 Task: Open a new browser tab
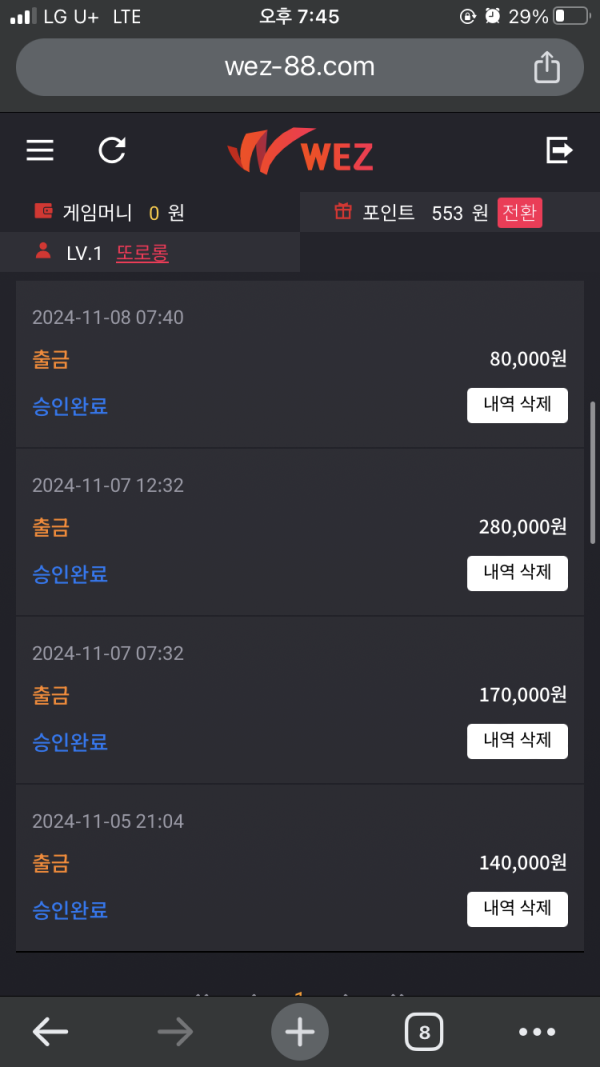pyautogui.click(x=299, y=1032)
